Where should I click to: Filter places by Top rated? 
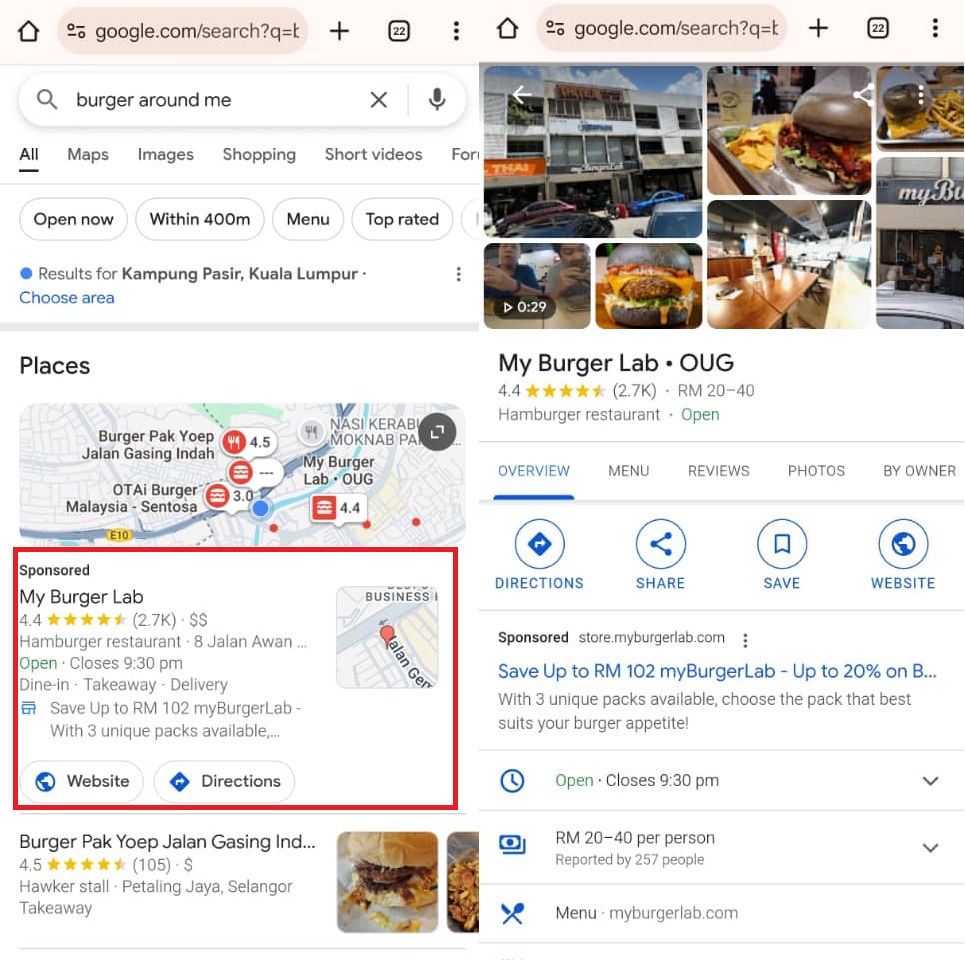(402, 219)
